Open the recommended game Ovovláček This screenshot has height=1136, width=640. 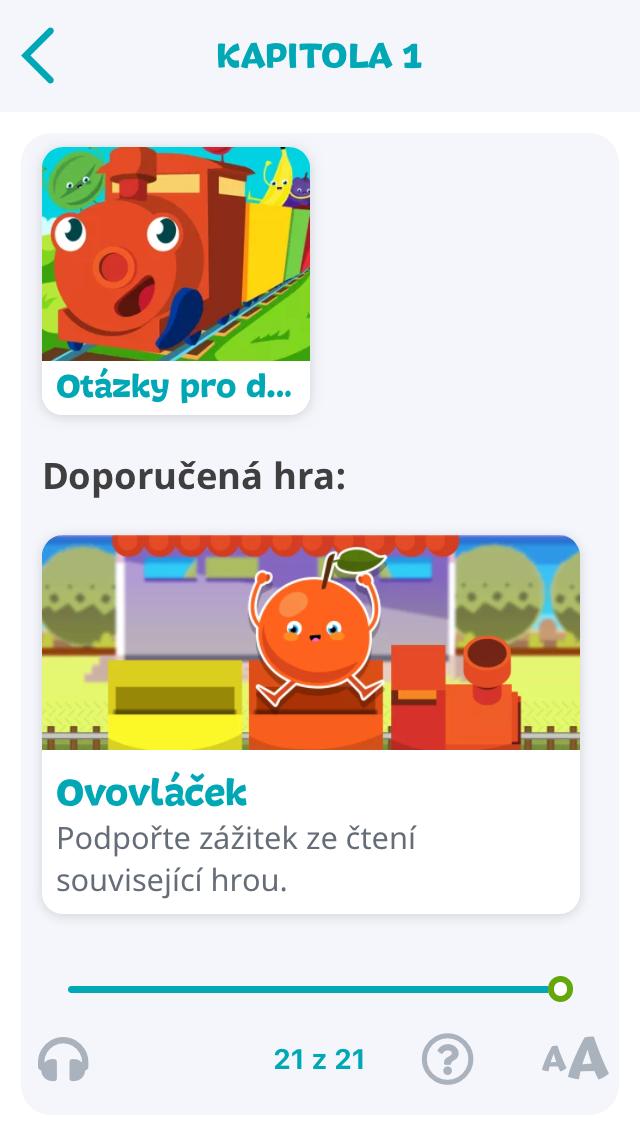coord(310,723)
